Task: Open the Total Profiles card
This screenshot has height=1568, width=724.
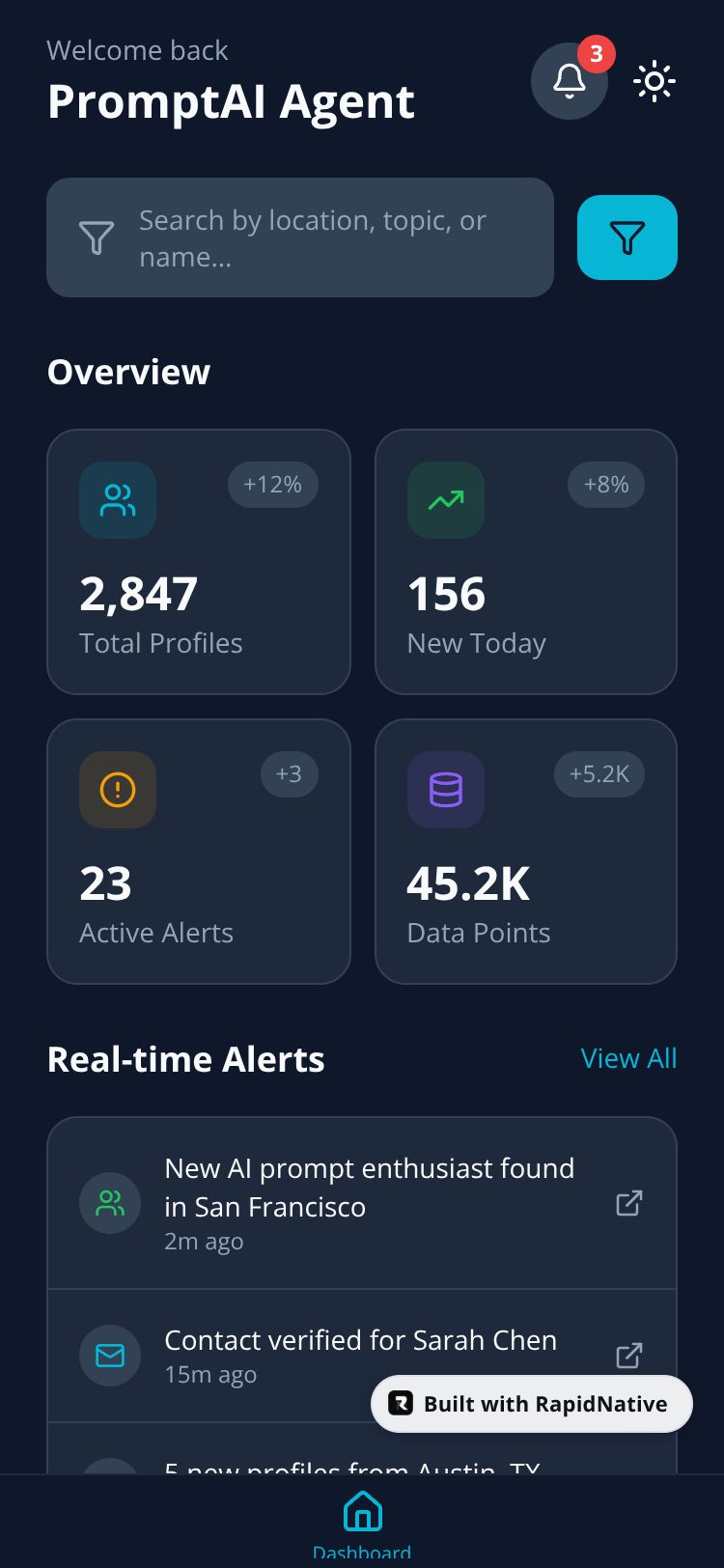Action: coord(199,562)
